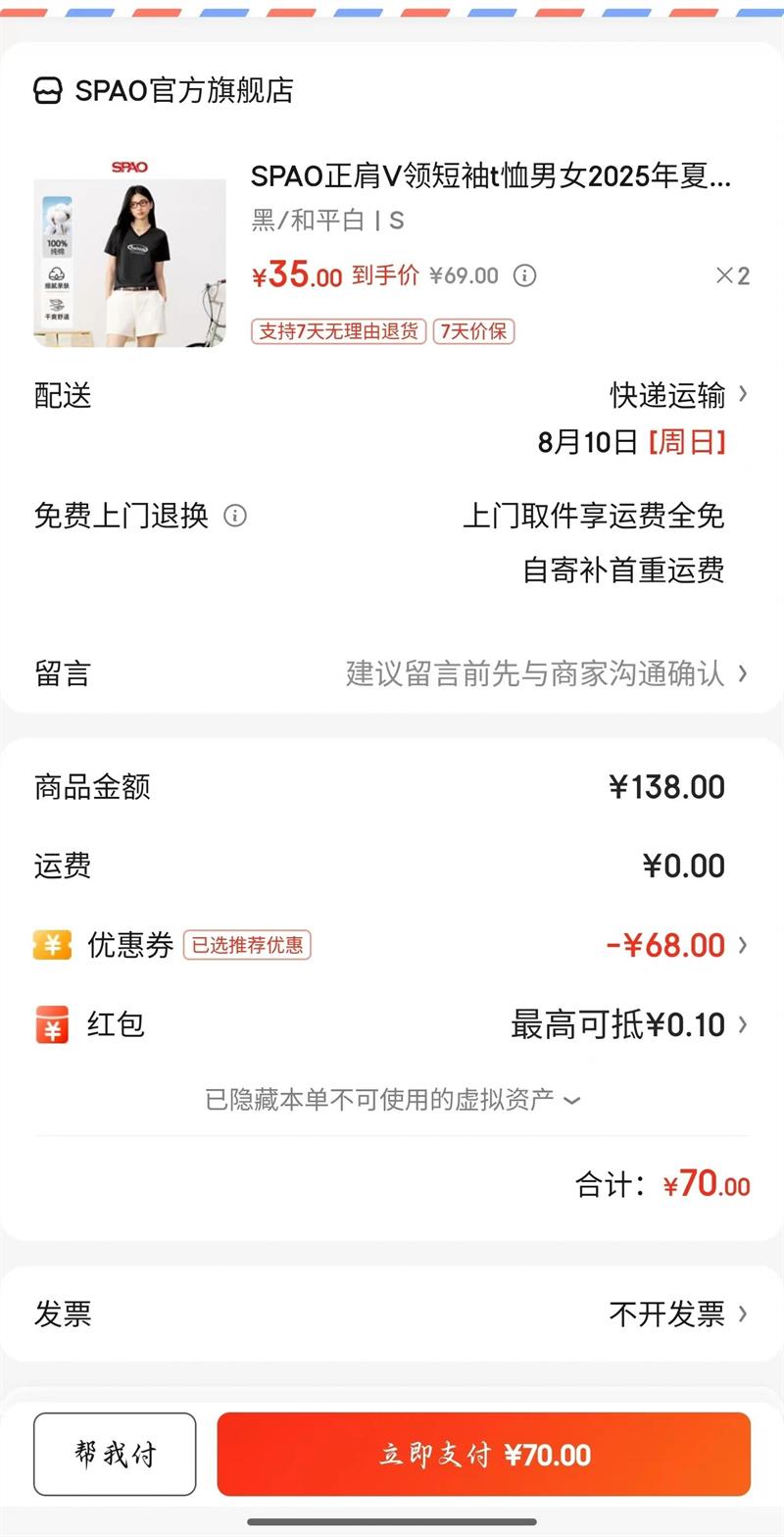Screen dimensions: 784x1537
Task: Open the 发票 invoice options
Action: (x=676, y=1314)
